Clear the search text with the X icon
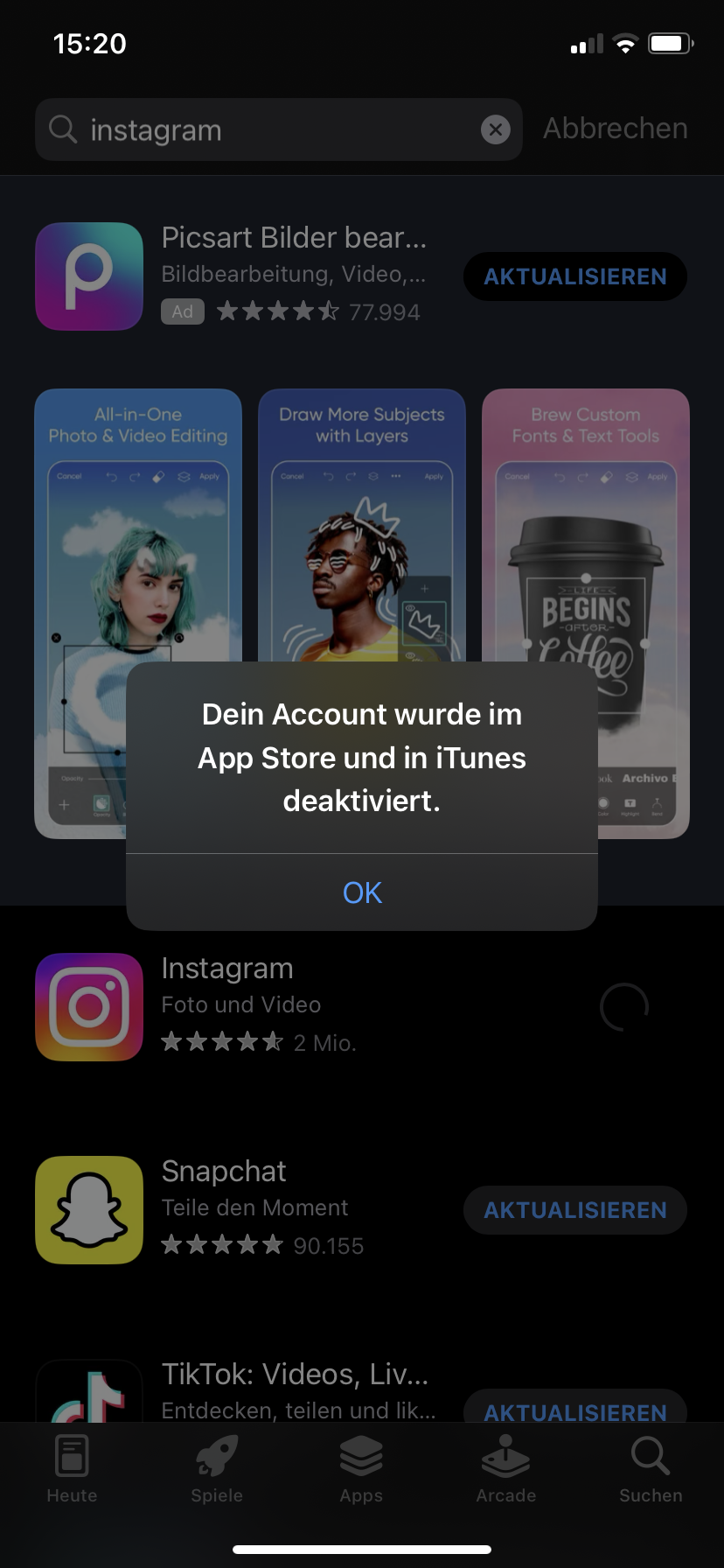This screenshot has width=724, height=1568. tap(496, 129)
